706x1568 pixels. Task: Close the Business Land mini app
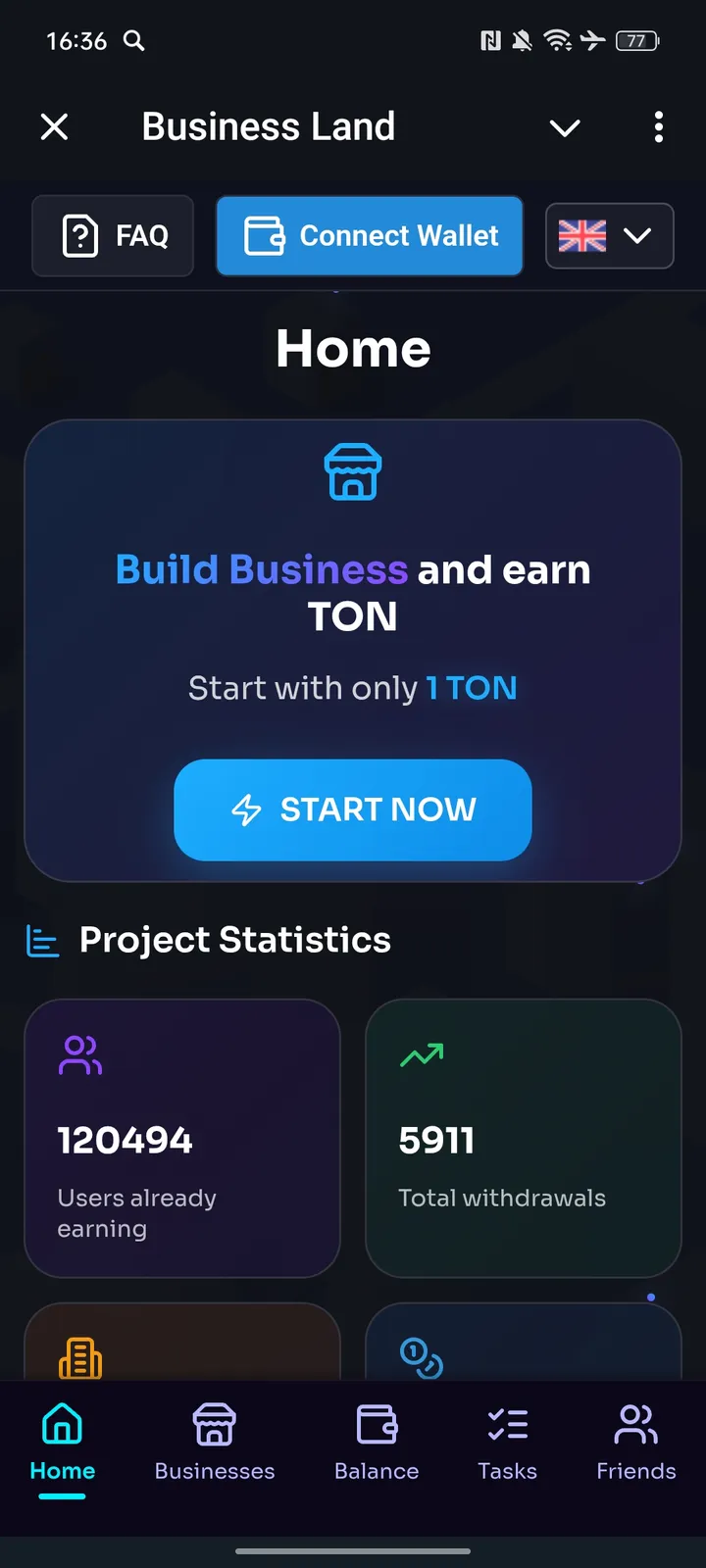[55, 126]
